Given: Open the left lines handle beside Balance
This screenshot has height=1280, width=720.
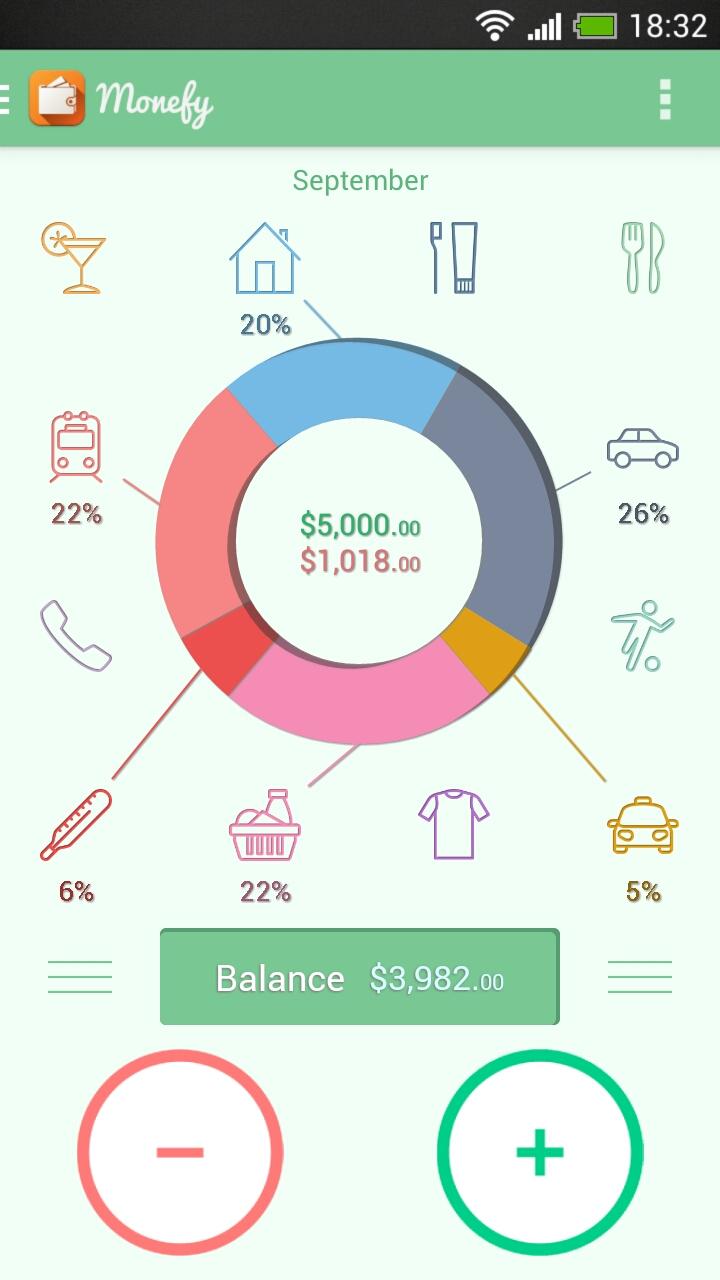Looking at the screenshot, I should 80,977.
